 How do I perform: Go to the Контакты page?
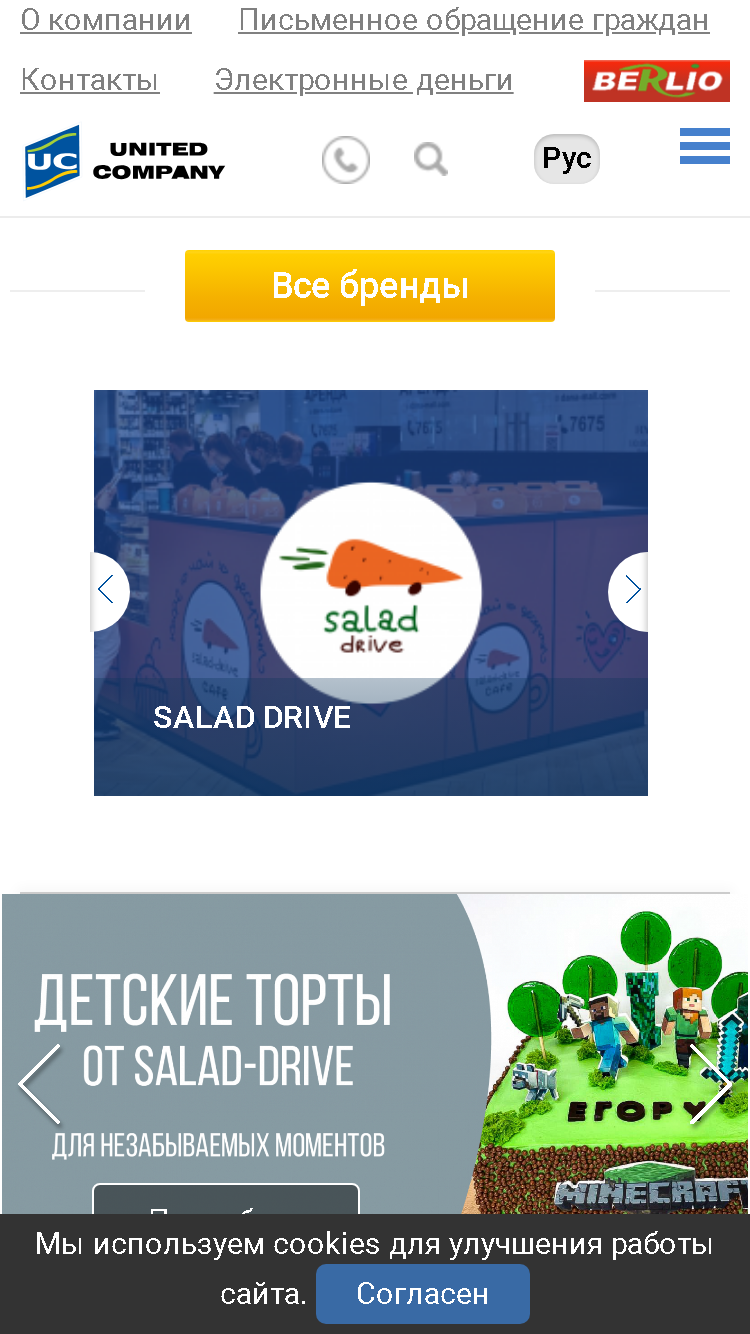[x=90, y=80]
